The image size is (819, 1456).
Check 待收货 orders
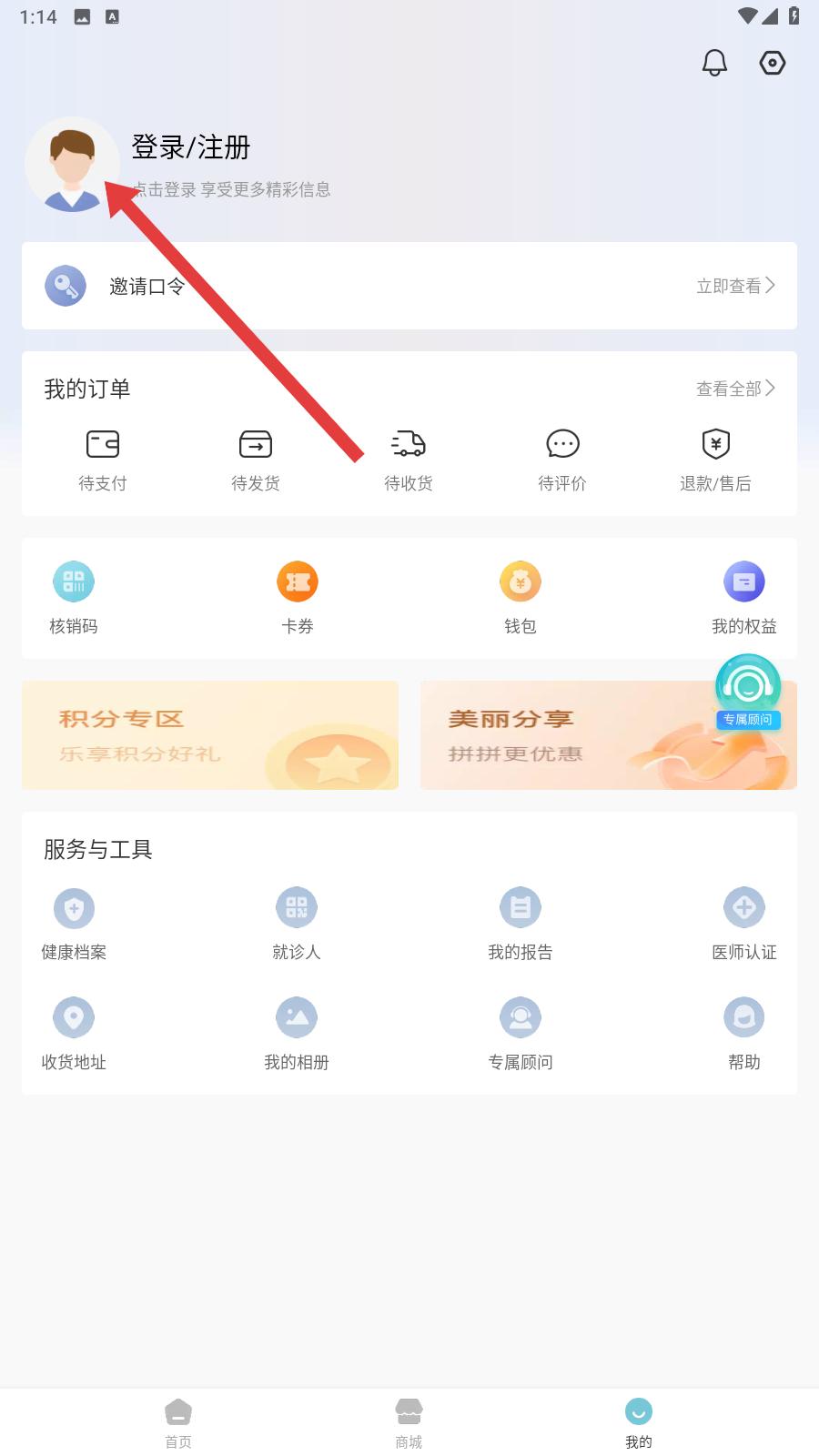[x=409, y=461]
